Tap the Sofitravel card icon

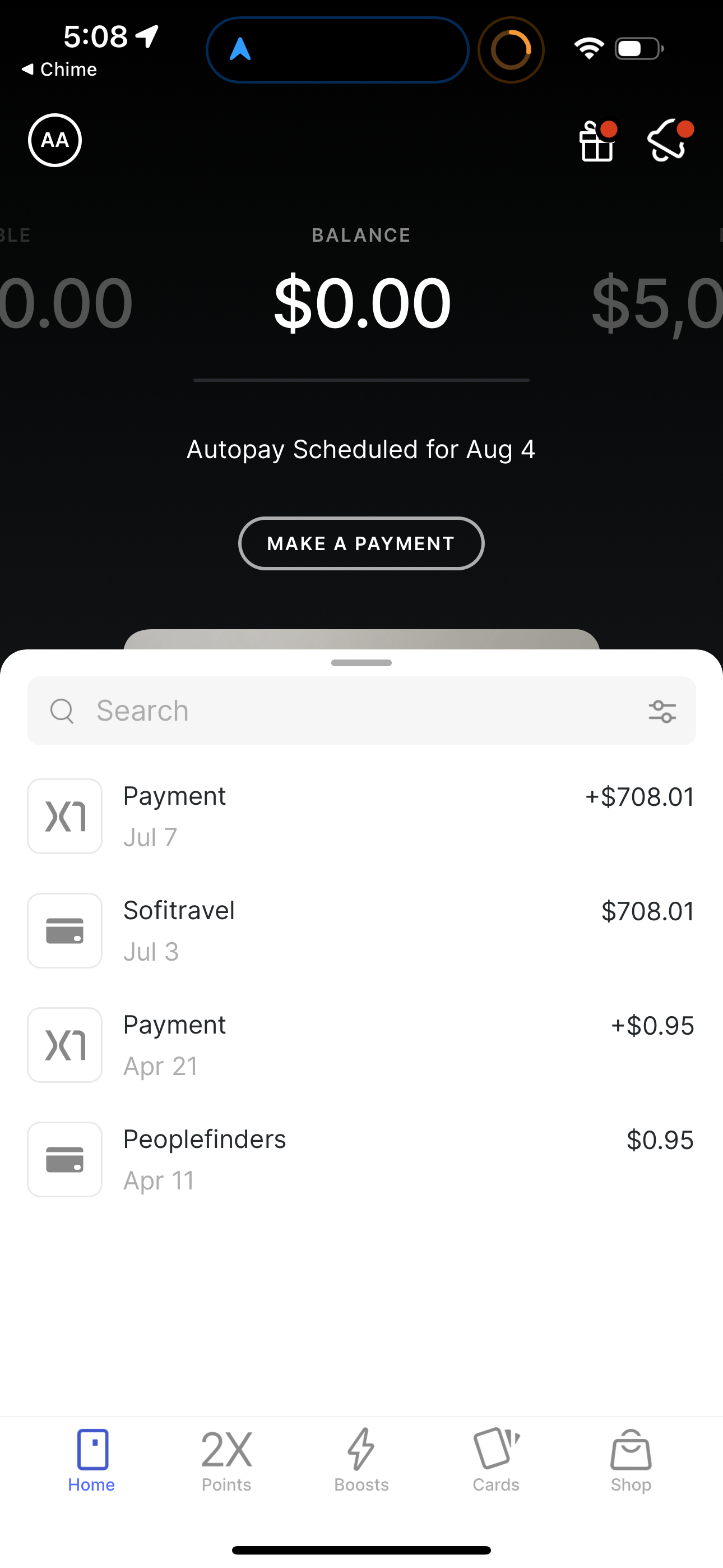(x=64, y=930)
